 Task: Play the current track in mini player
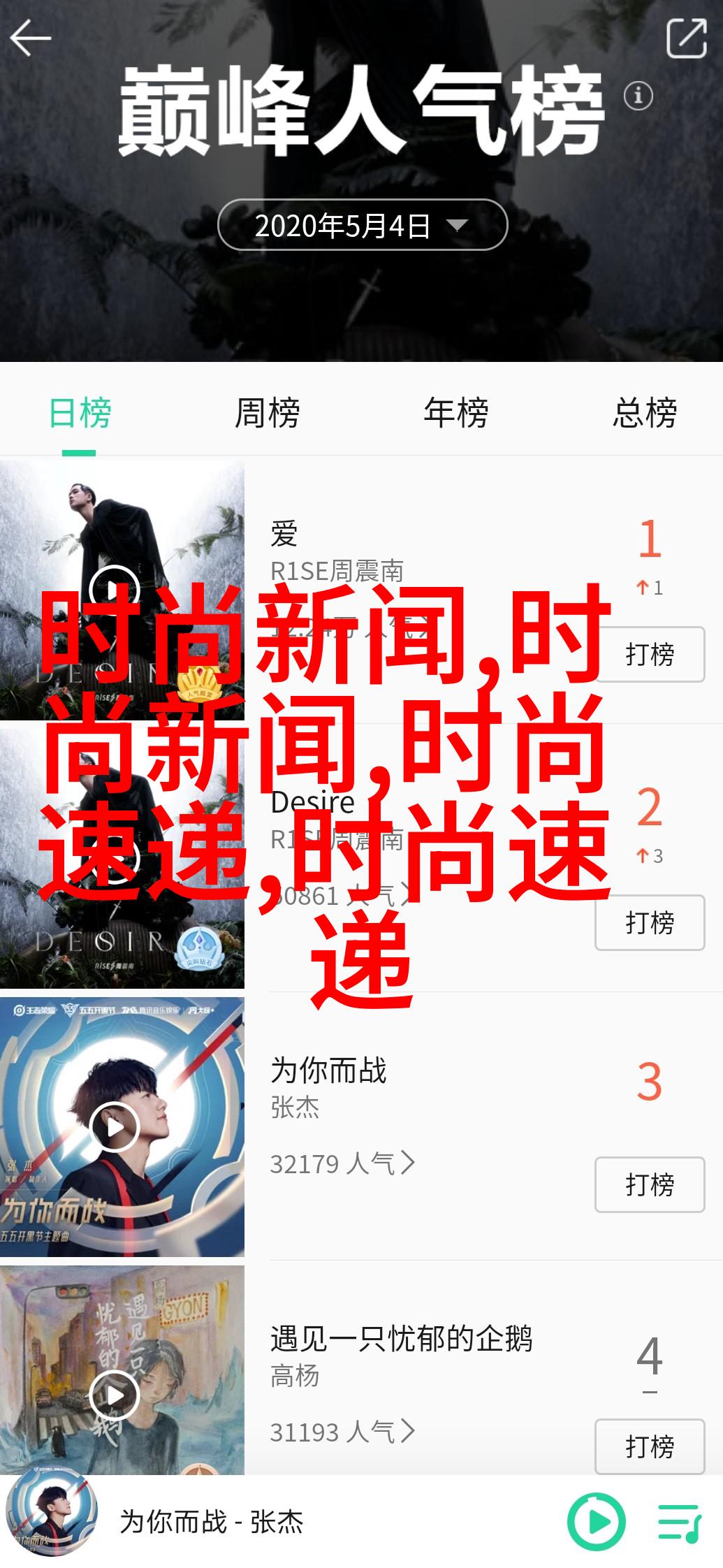596,1521
